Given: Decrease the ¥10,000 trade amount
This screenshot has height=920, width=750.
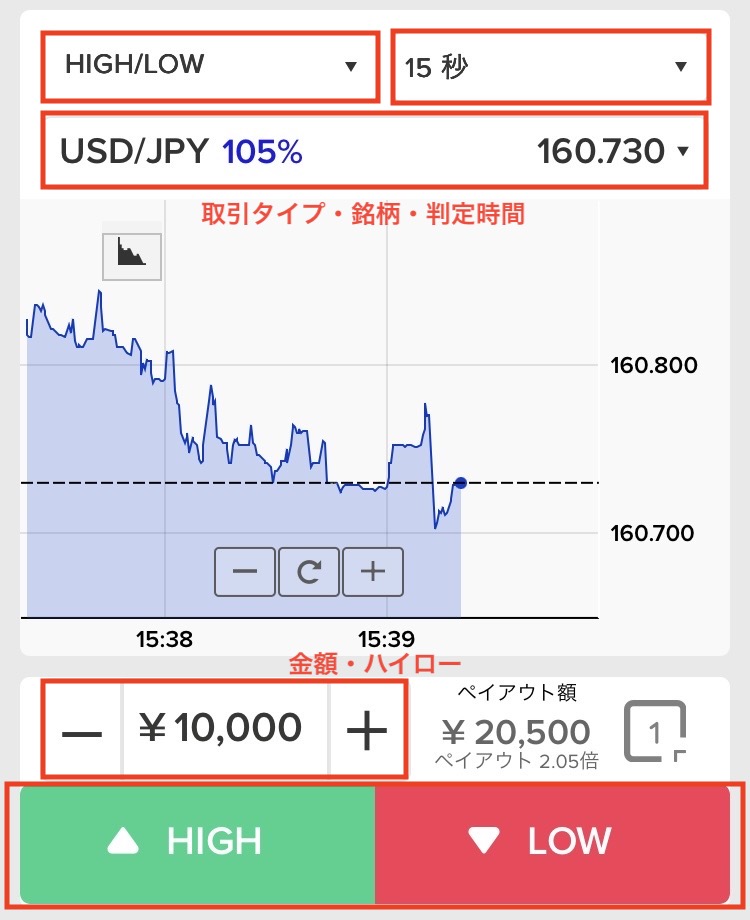Looking at the screenshot, I should pos(83,729).
